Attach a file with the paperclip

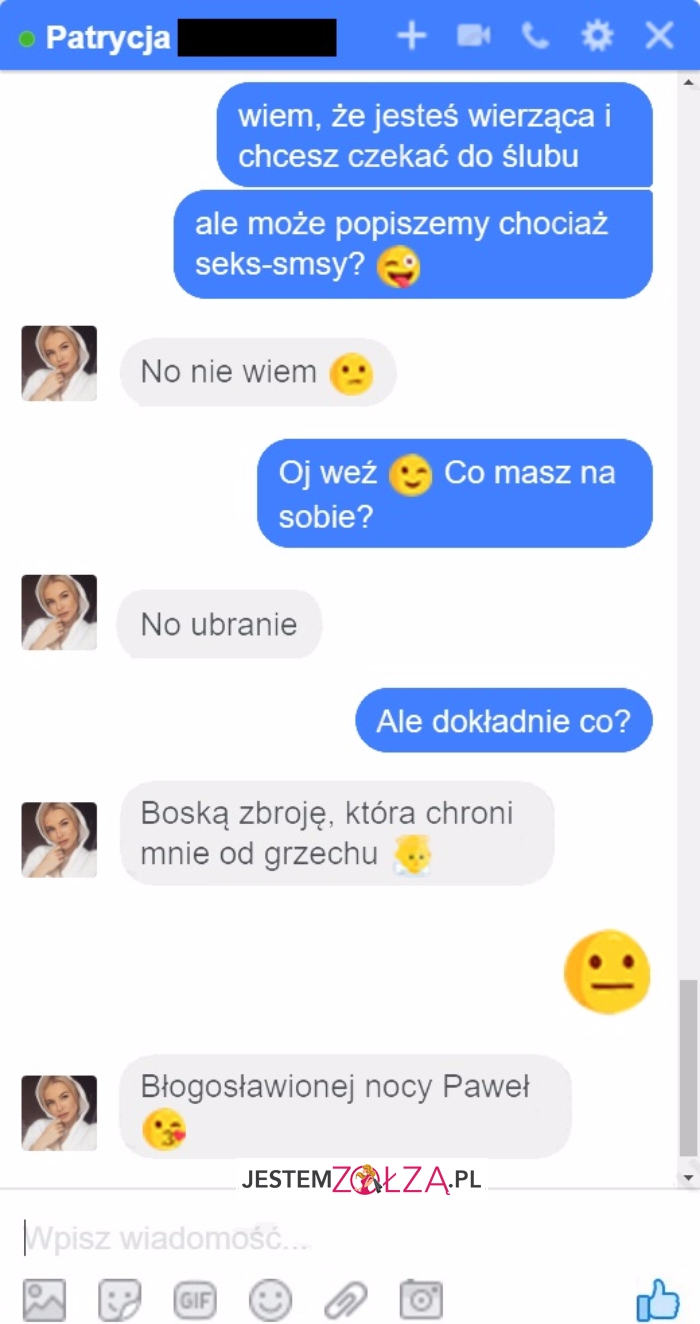346,1300
